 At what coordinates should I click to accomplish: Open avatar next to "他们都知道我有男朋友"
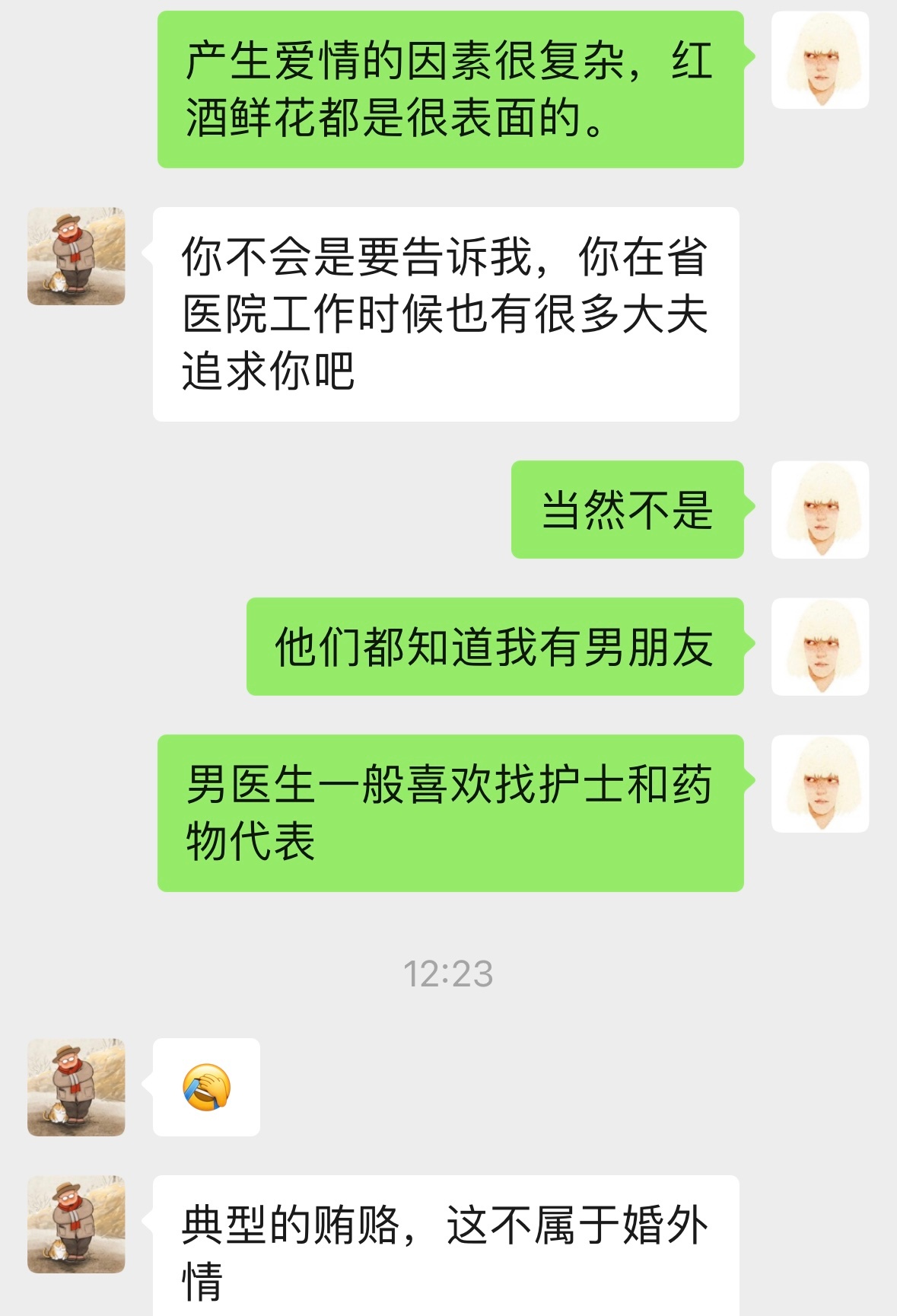819,646
